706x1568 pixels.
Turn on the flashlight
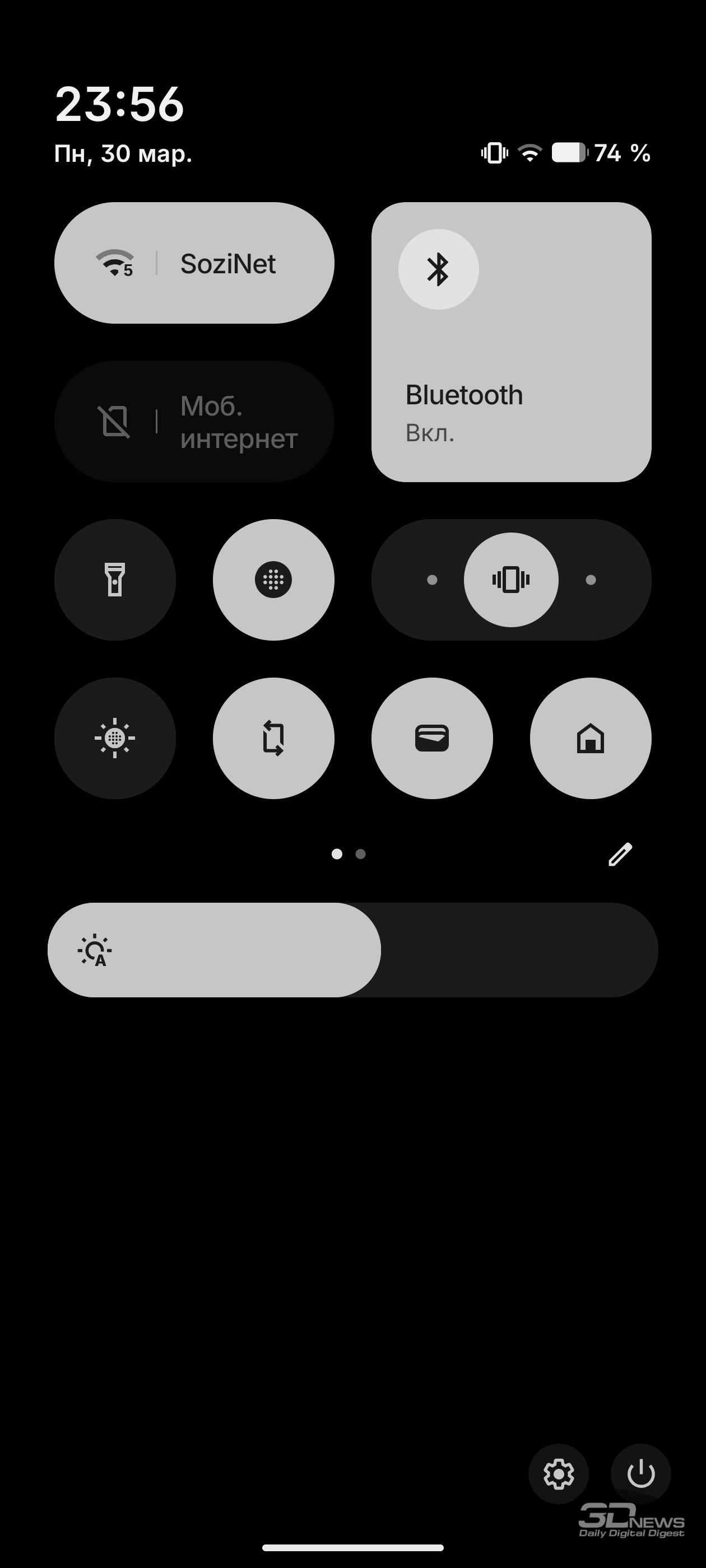coord(114,580)
